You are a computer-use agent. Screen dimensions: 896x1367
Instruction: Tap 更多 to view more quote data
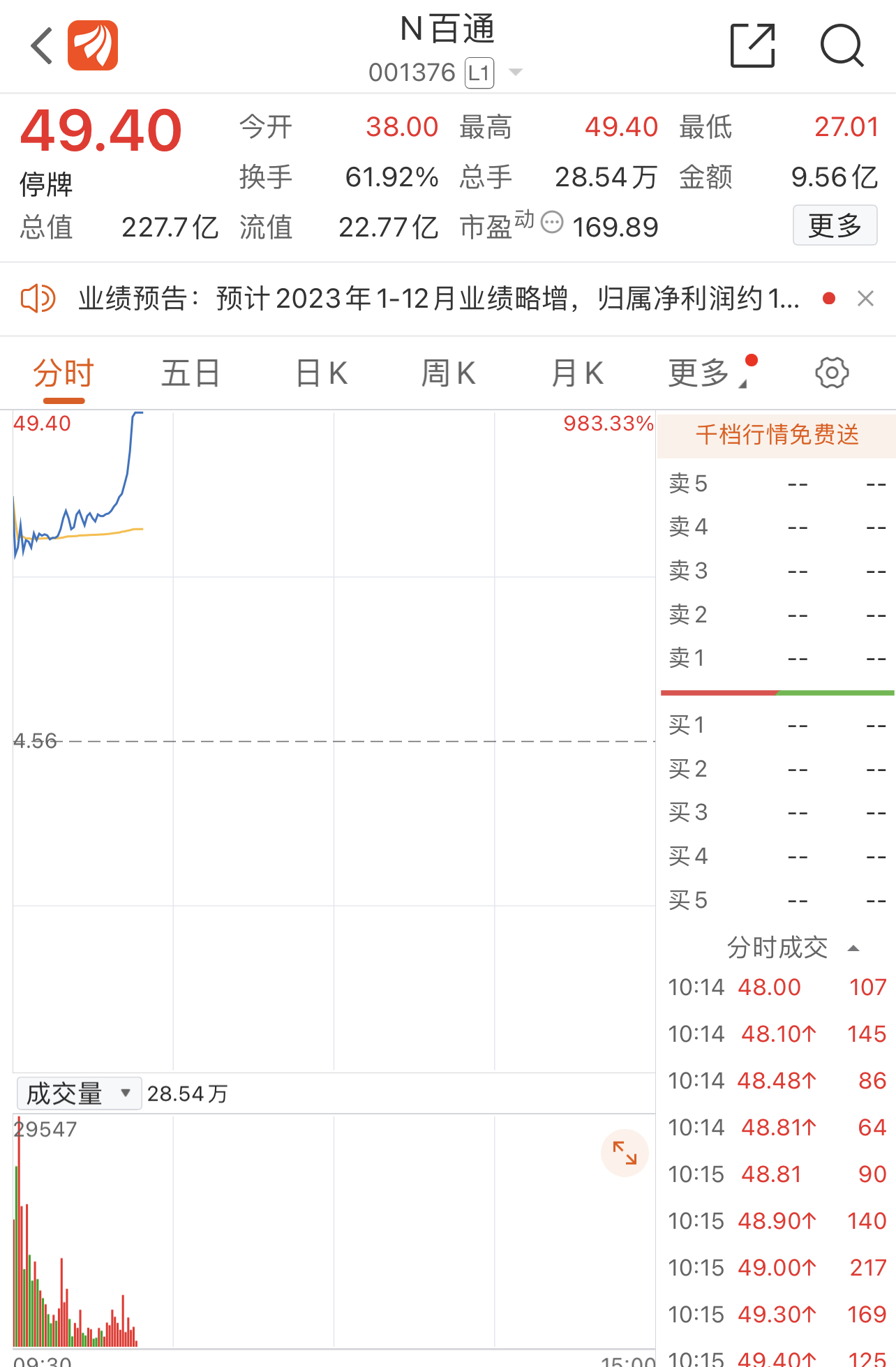(835, 225)
